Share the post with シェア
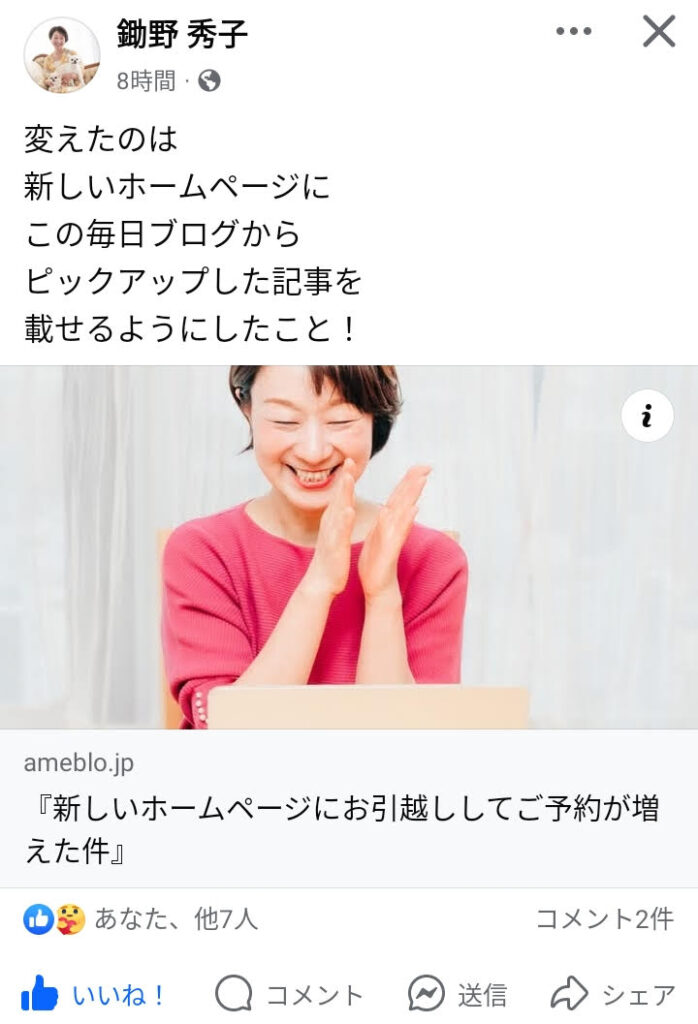This screenshot has height=1024, width=698. [614, 994]
